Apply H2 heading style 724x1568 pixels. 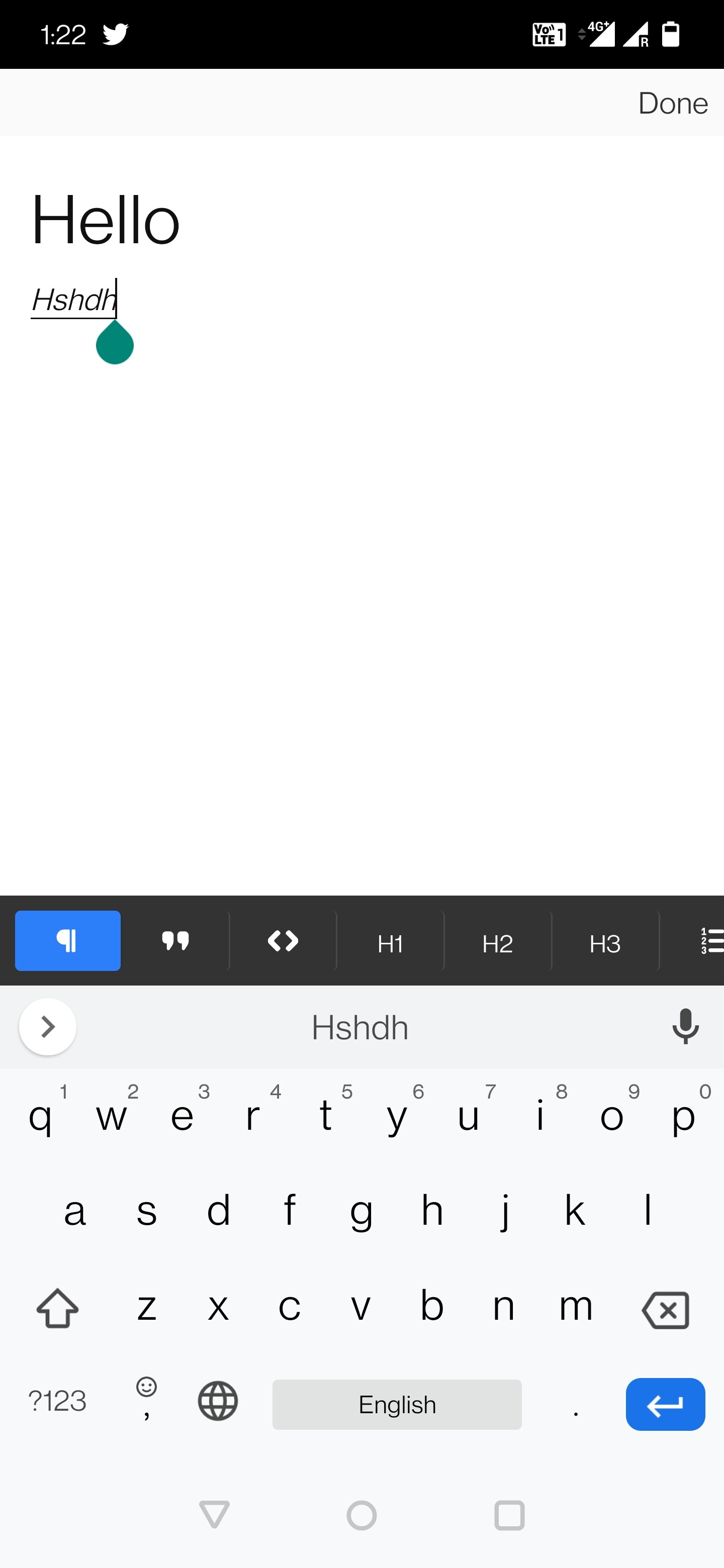tap(497, 942)
